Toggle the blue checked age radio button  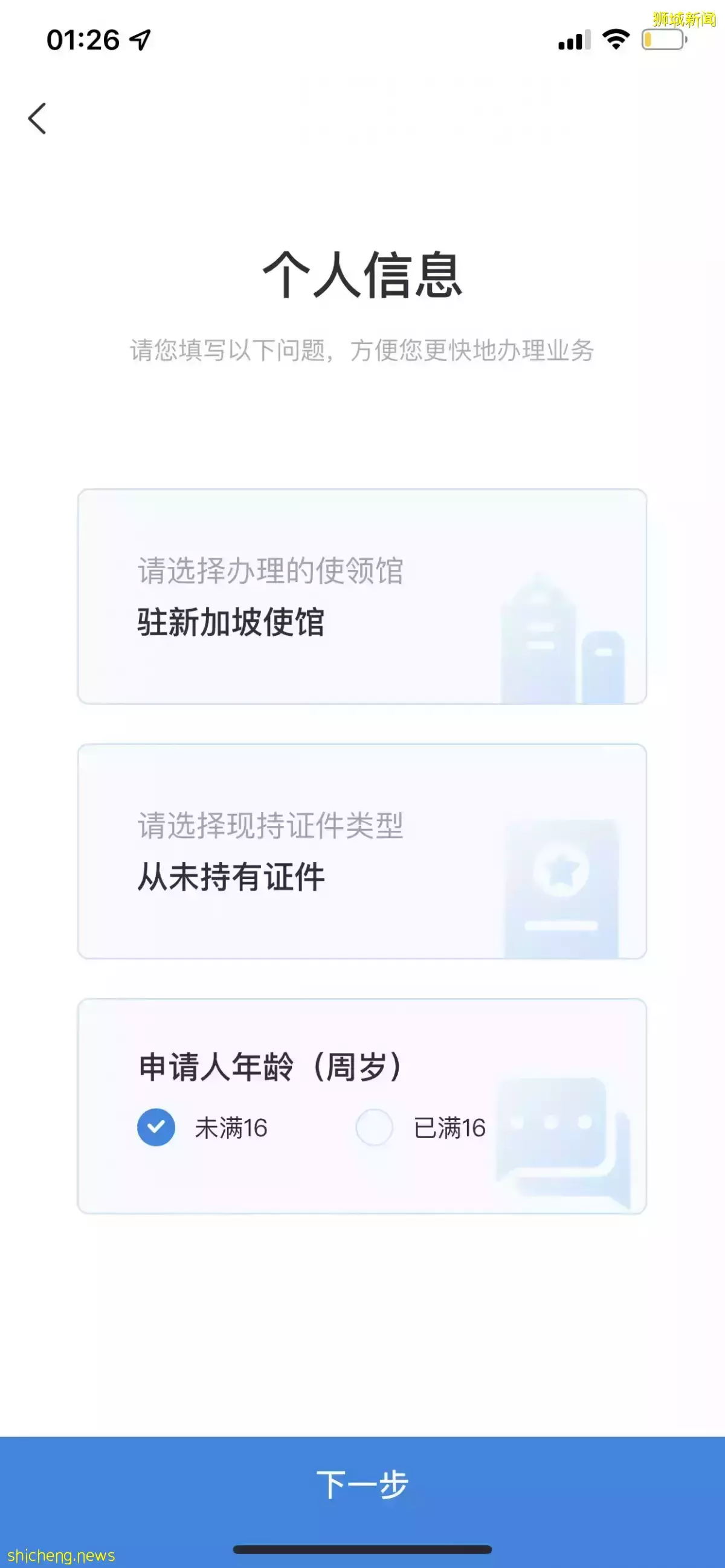156,1128
